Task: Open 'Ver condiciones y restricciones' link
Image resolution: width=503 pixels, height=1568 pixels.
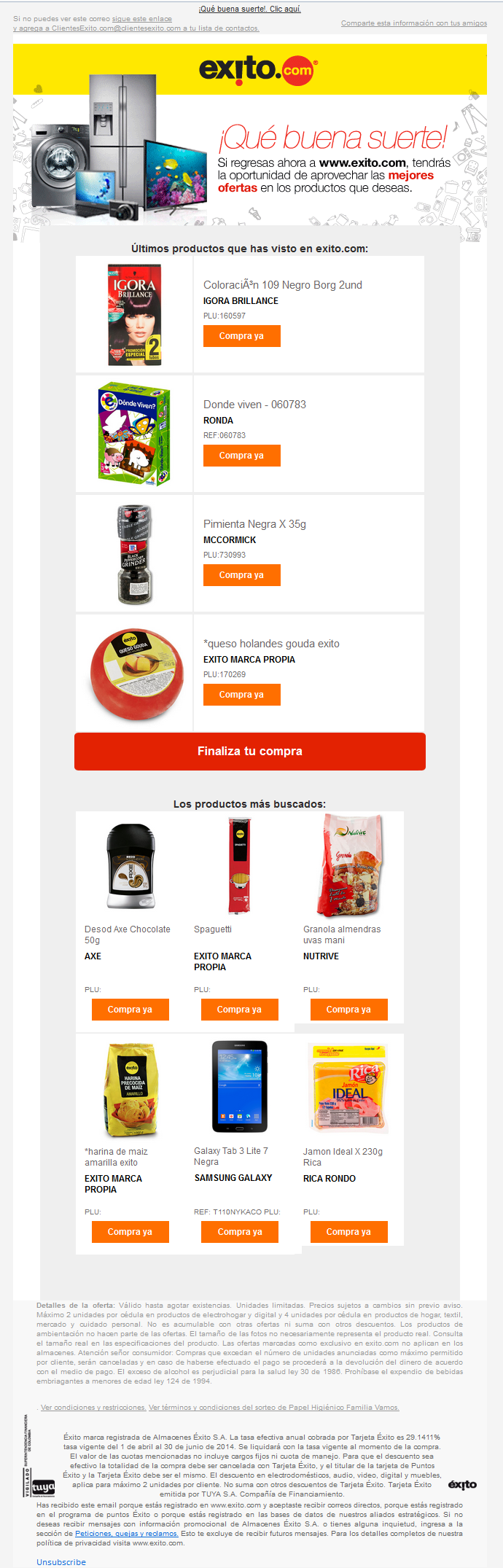Action: point(93,1408)
